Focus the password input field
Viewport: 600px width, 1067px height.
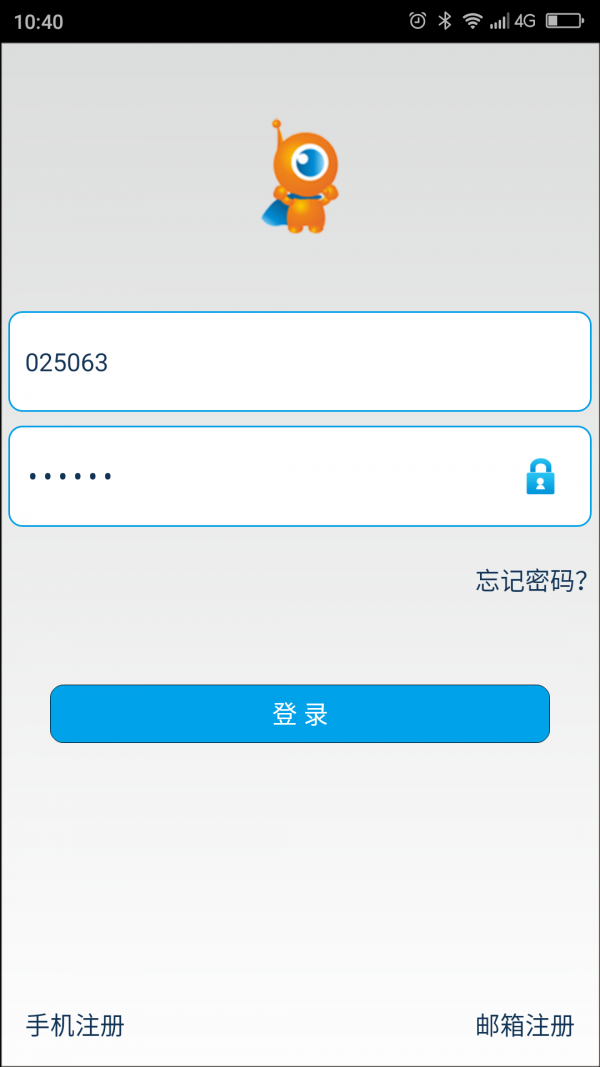point(260,476)
